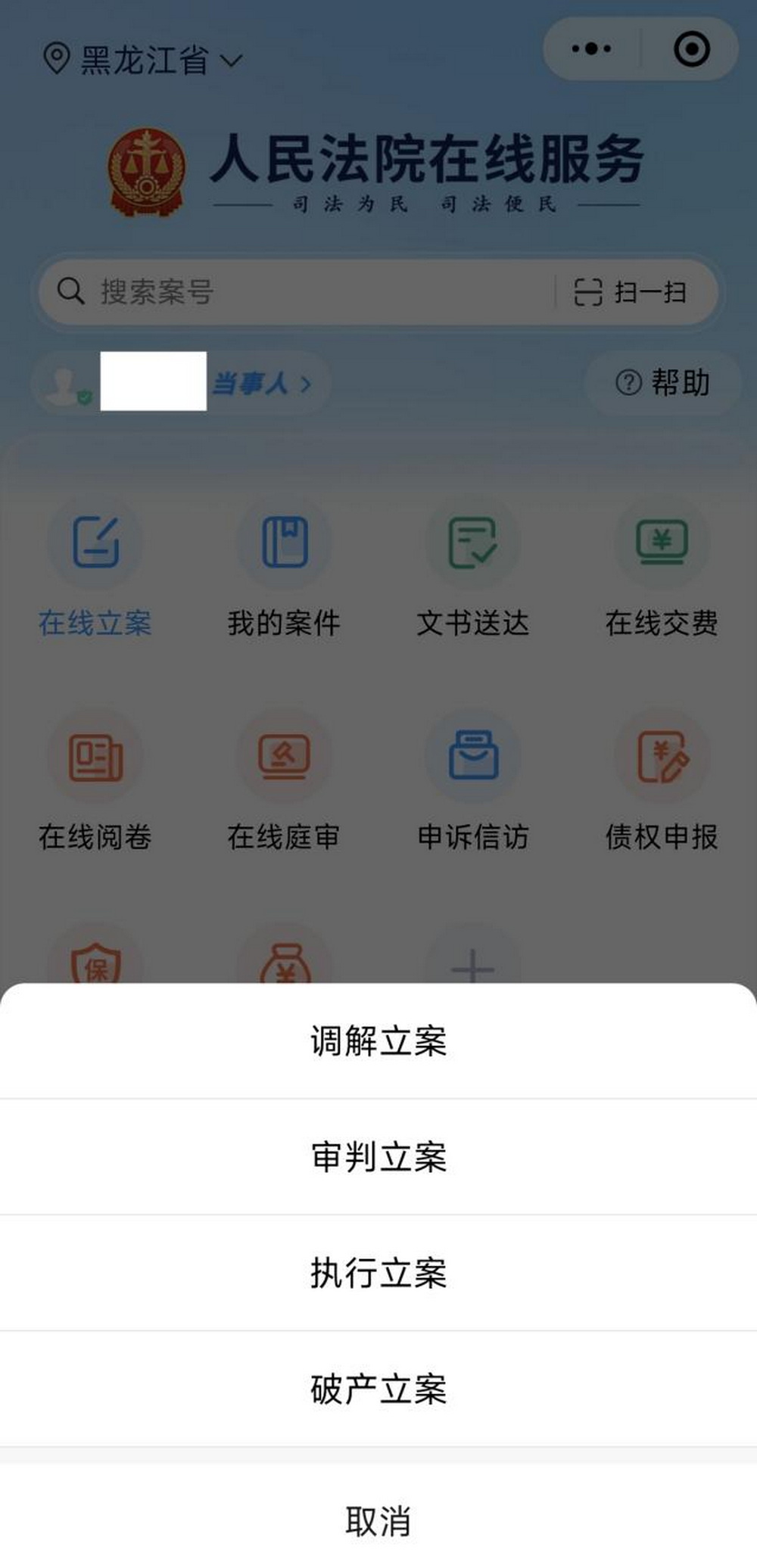The height and width of the screenshot is (1568, 757).
Task: Choose 审判立案 option
Action: pyautogui.click(x=378, y=1157)
